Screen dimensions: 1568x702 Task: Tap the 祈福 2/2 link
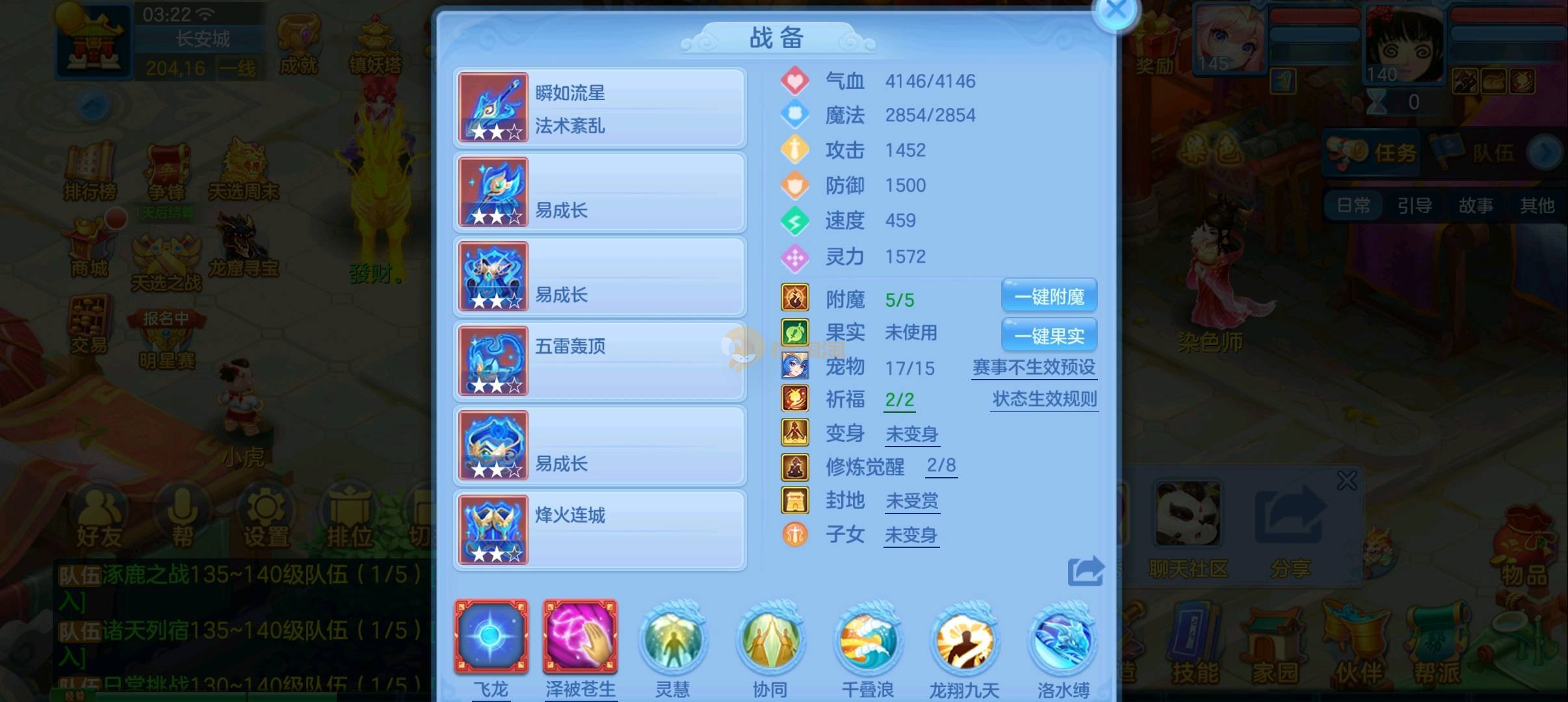tap(900, 400)
